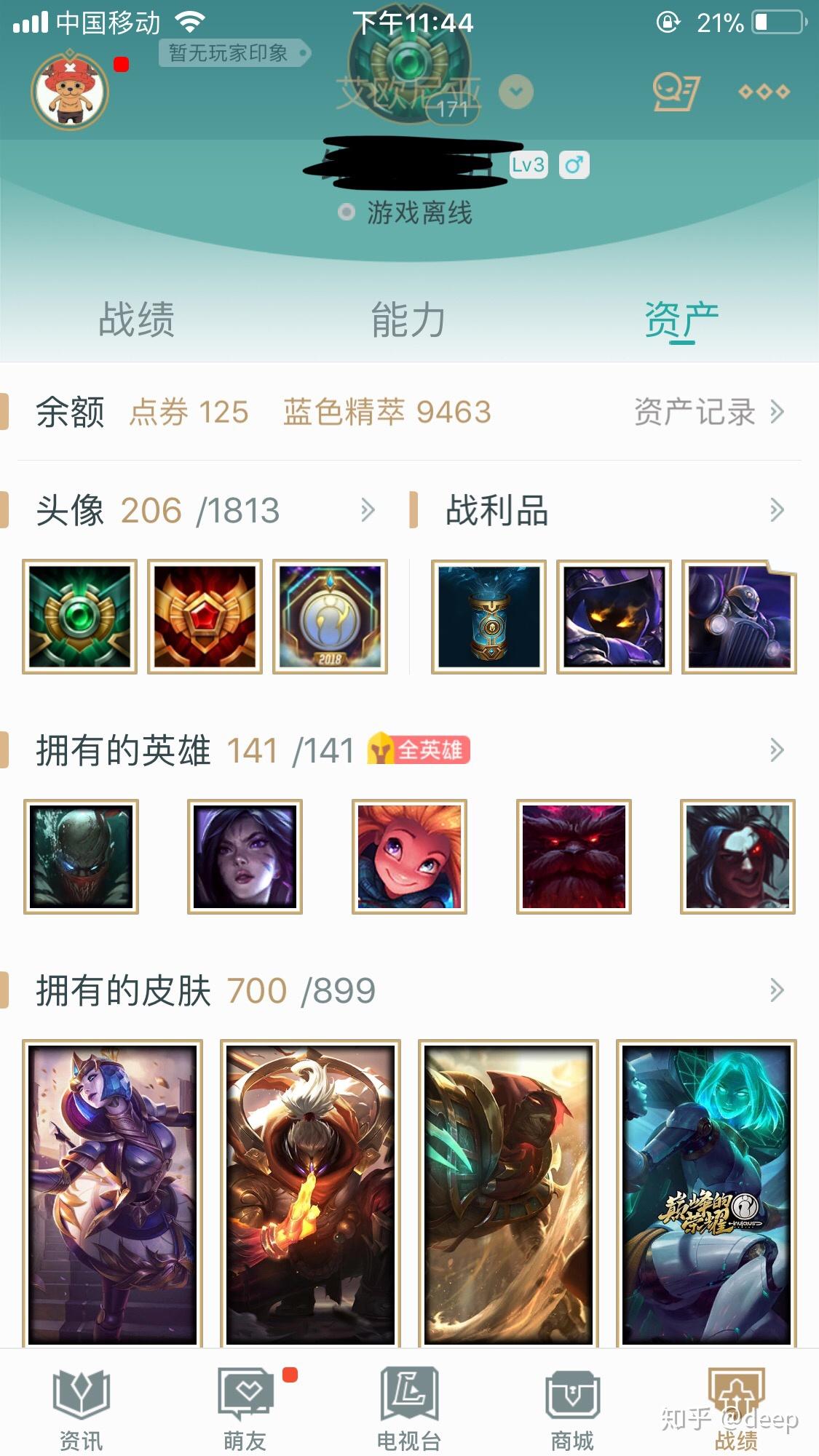This screenshot has height=1456, width=819.
Task: Open the 萌友 friends tab
Action: [x=245, y=1409]
